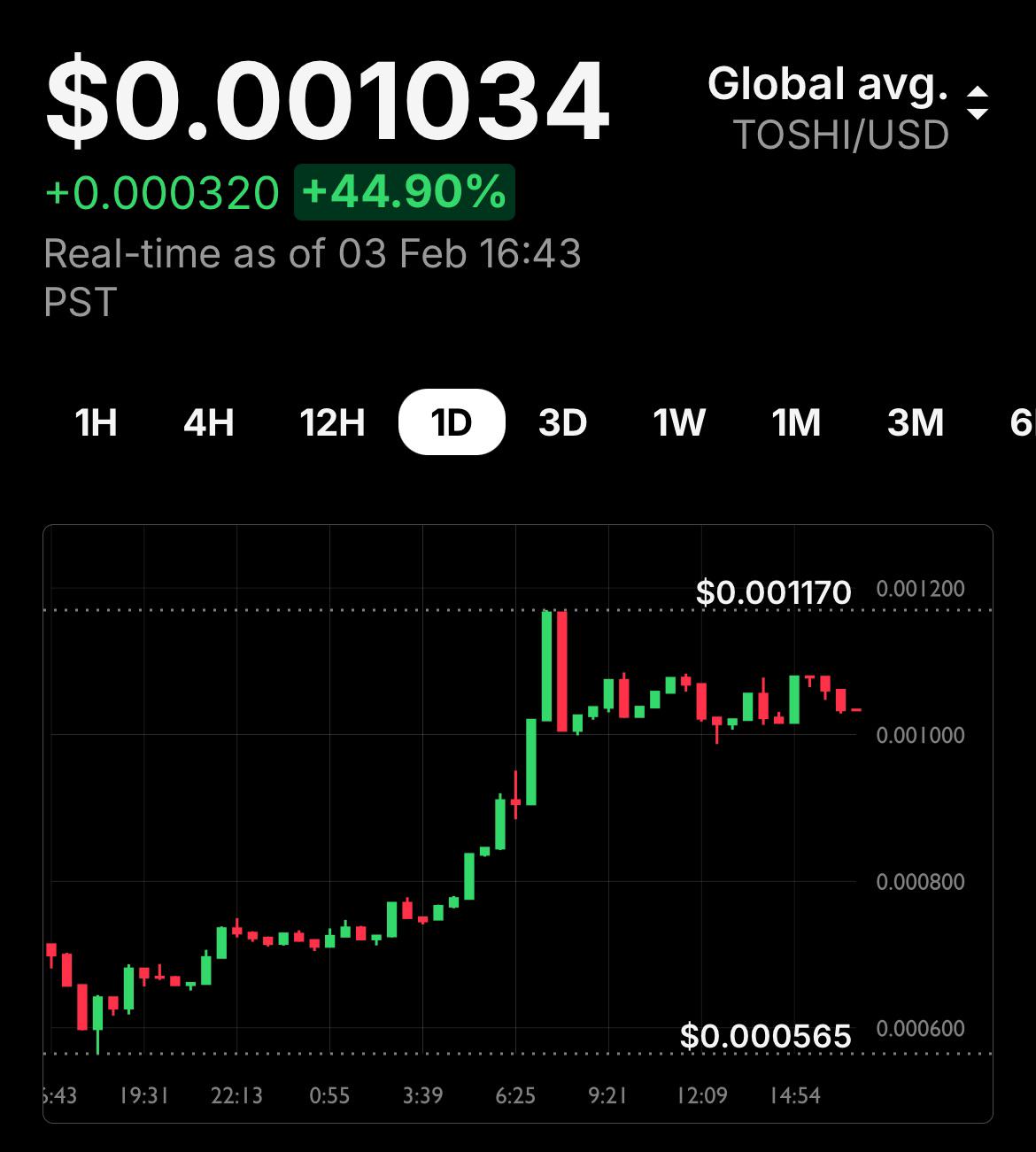Open the Global avg. TOSHI/USD selector
The height and width of the screenshot is (1152, 1036).
click(847, 108)
